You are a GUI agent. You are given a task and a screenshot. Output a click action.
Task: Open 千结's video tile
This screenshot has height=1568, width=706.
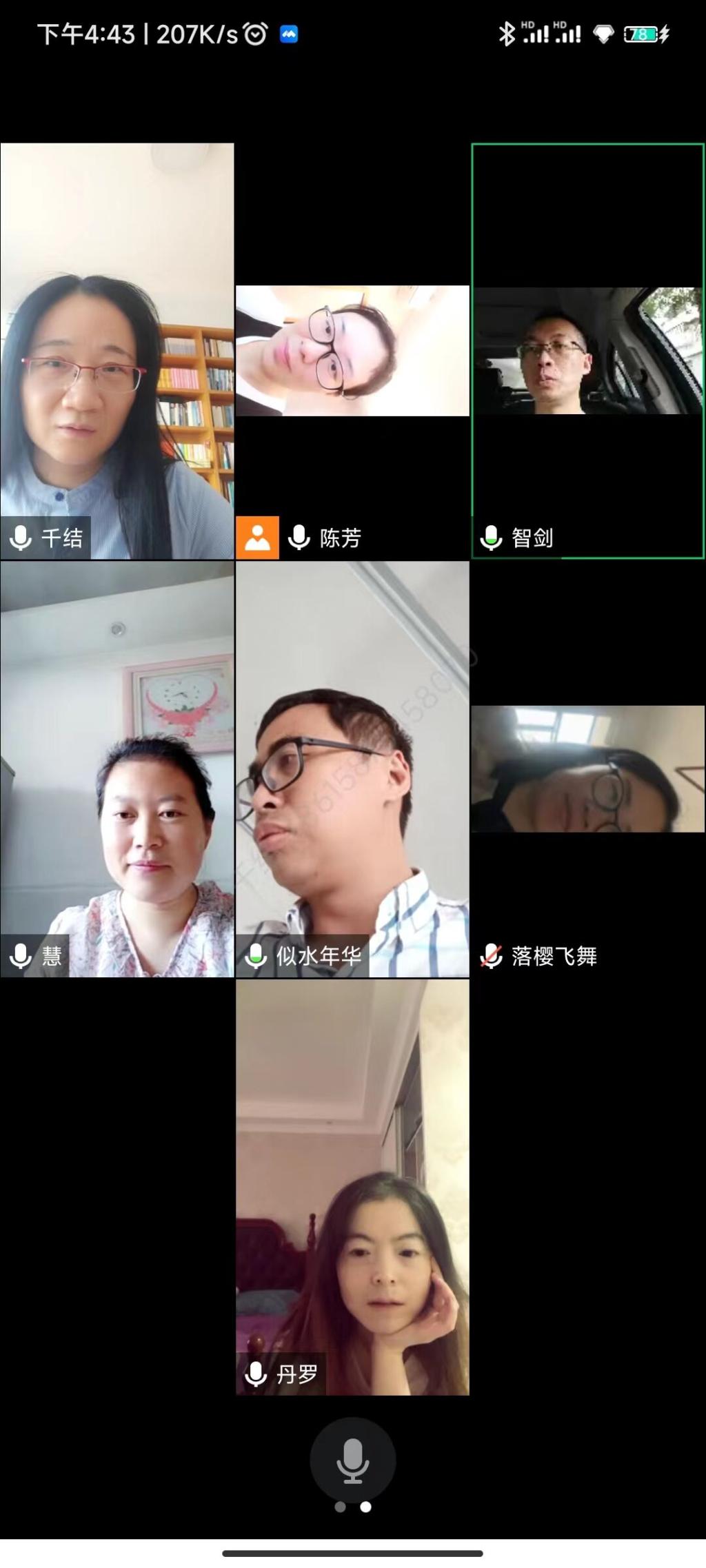pyautogui.click(x=117, y=350)
